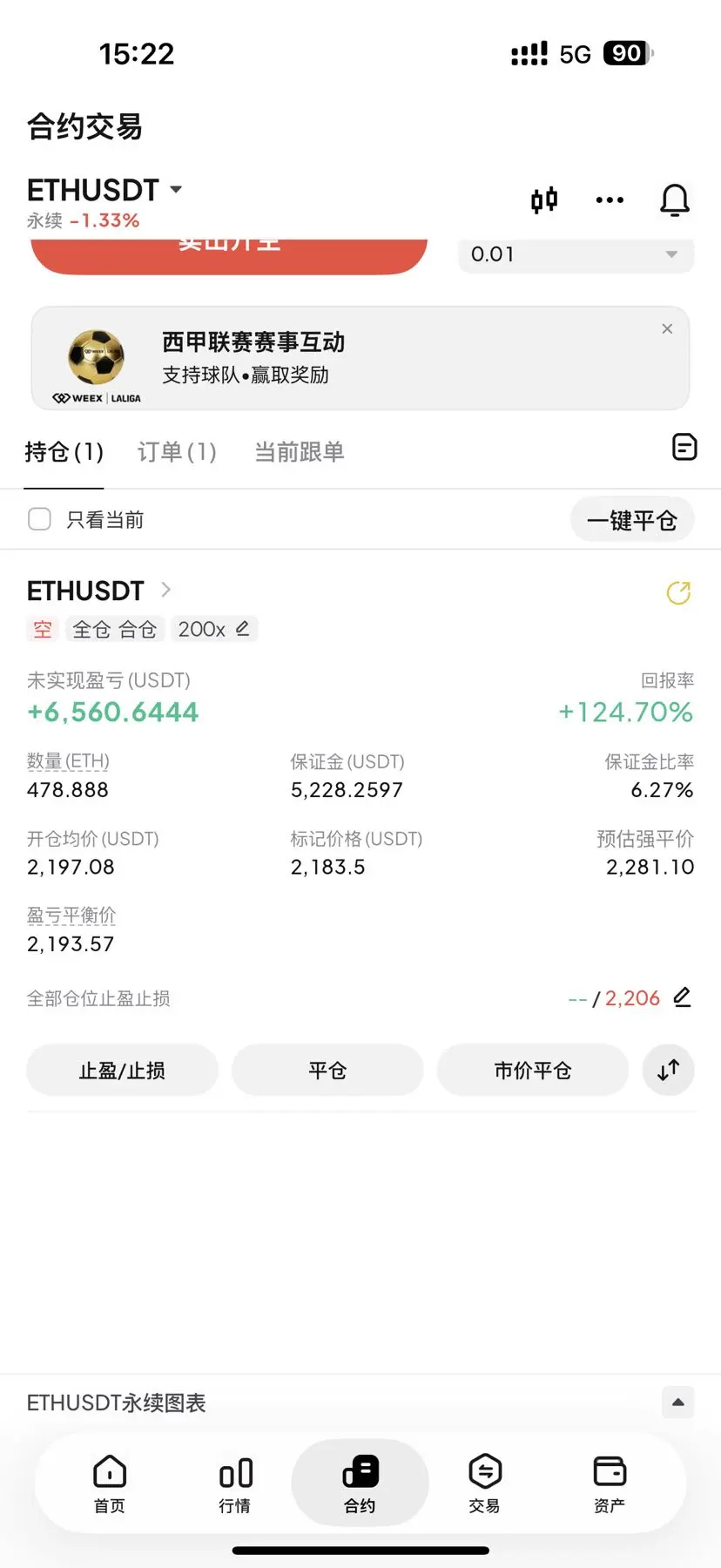Tap the 一键平仓 button
The image size is (721, 1568).
point(632,520)
